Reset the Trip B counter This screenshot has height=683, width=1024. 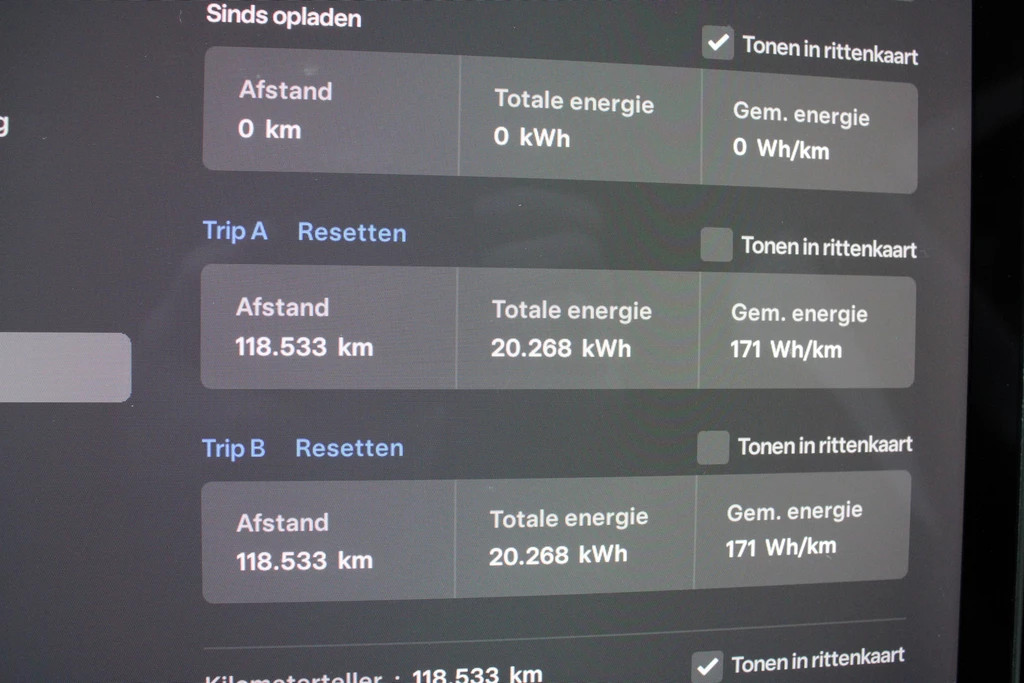point(349,448)
